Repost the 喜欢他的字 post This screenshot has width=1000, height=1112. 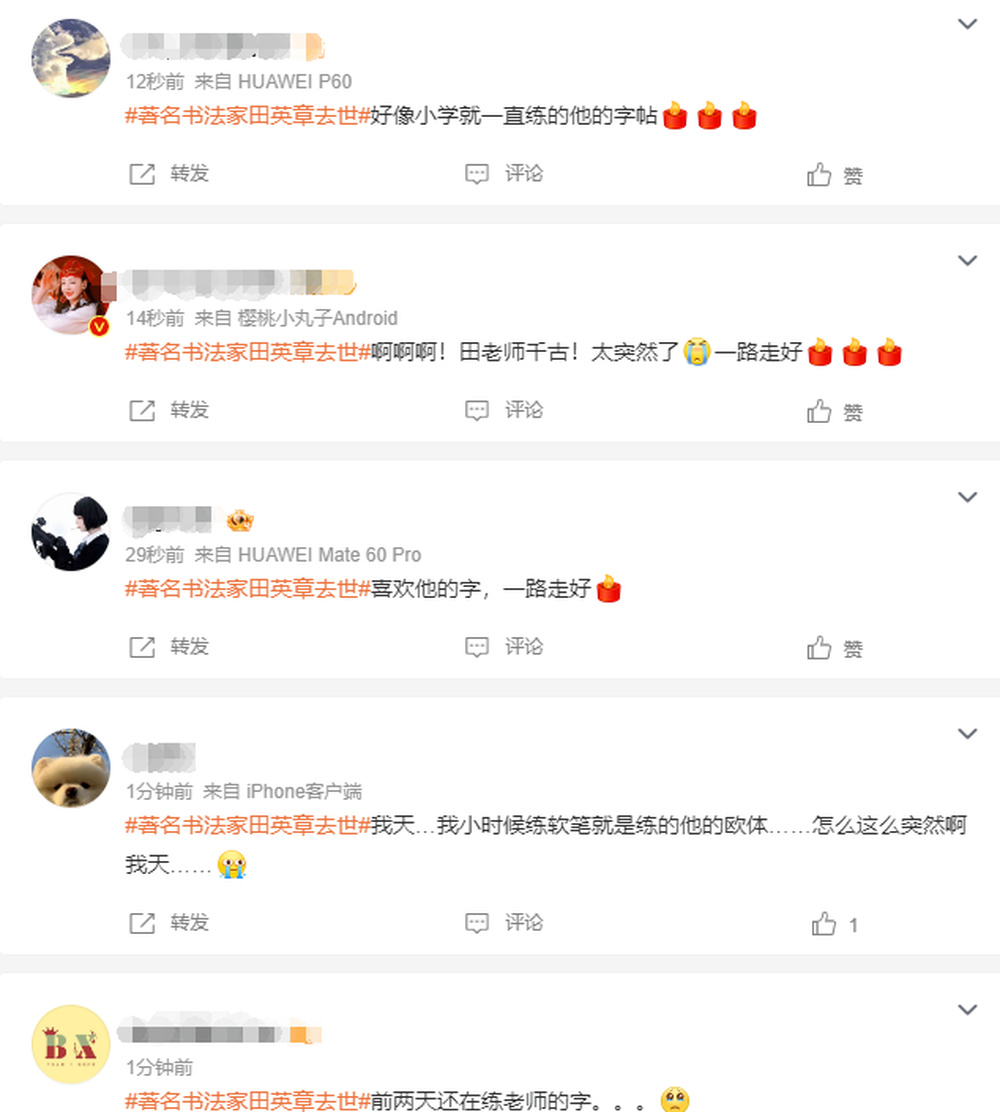(169, 647)
